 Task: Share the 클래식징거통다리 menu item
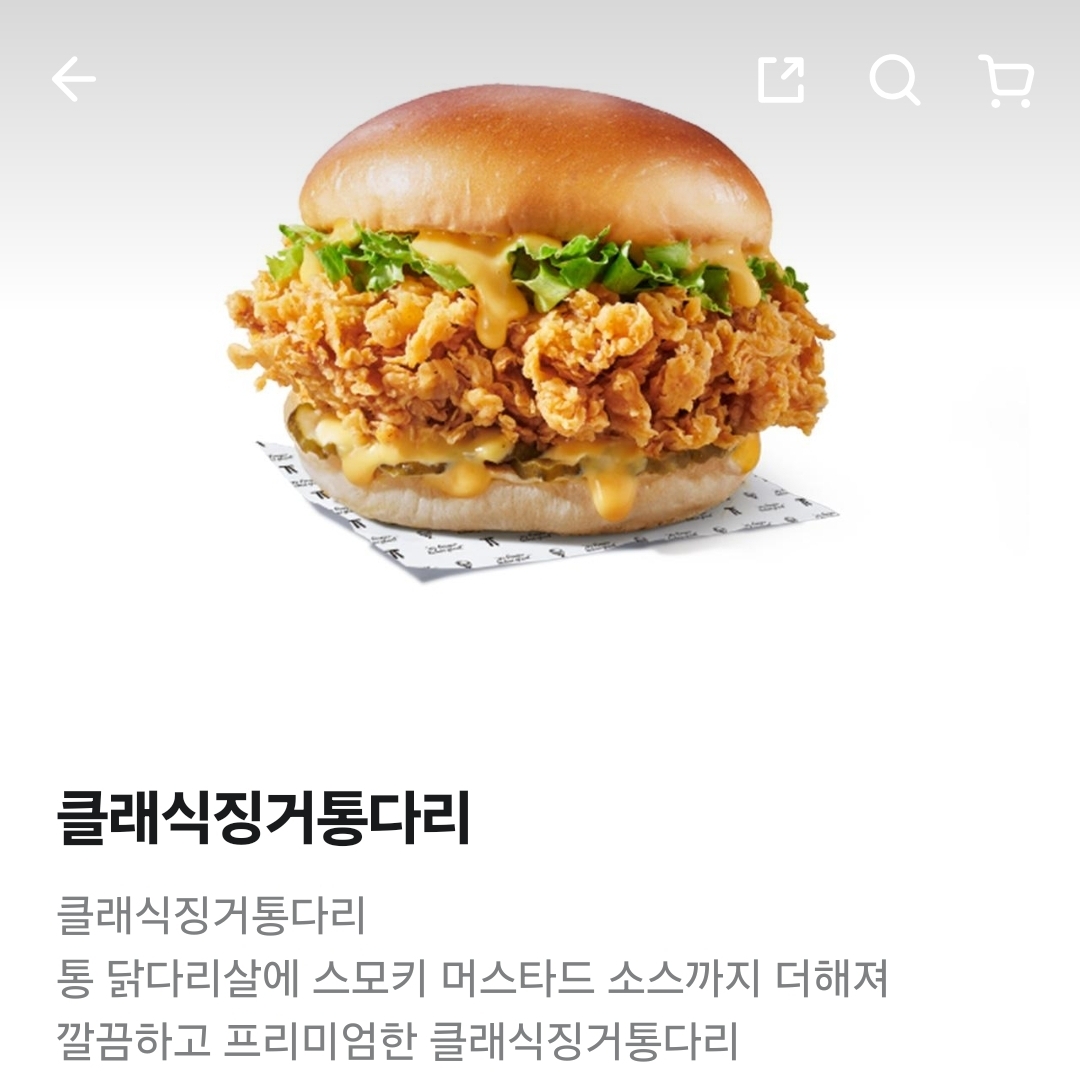pyautogui.click(x=781, y=79)
